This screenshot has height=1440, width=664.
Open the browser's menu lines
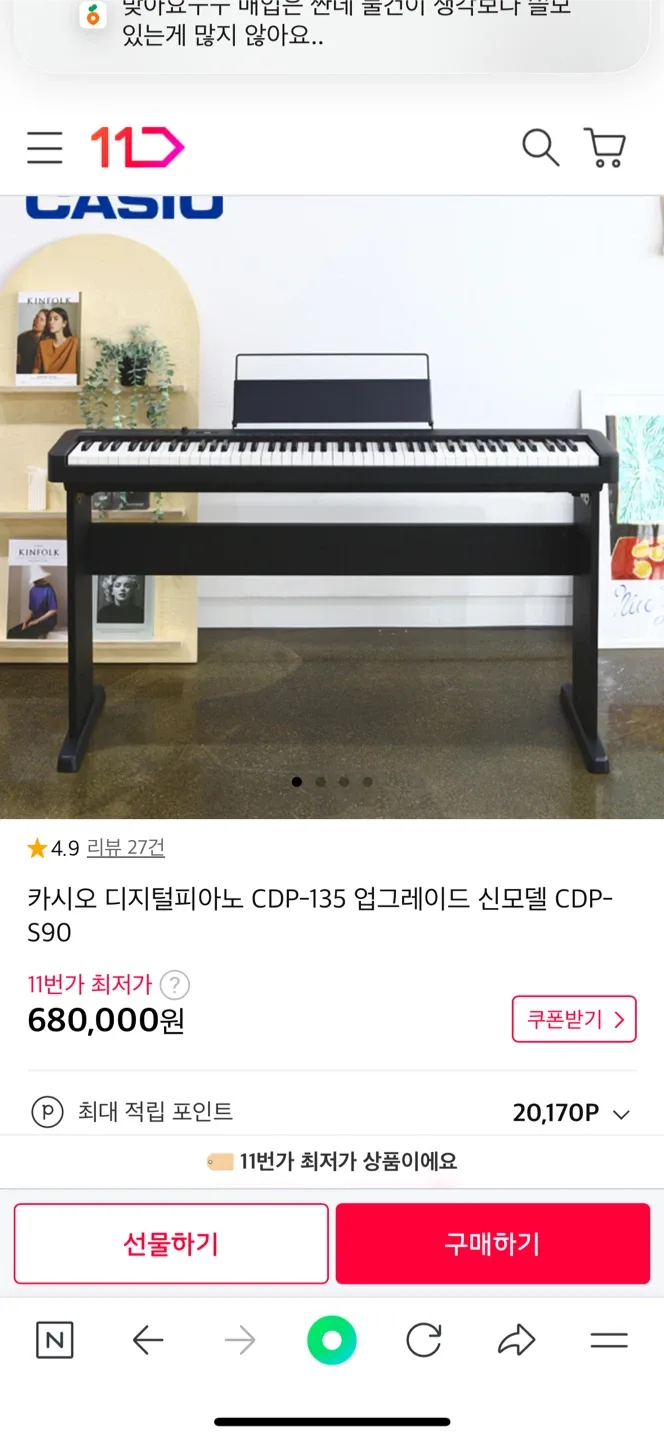coord(608,1340)
